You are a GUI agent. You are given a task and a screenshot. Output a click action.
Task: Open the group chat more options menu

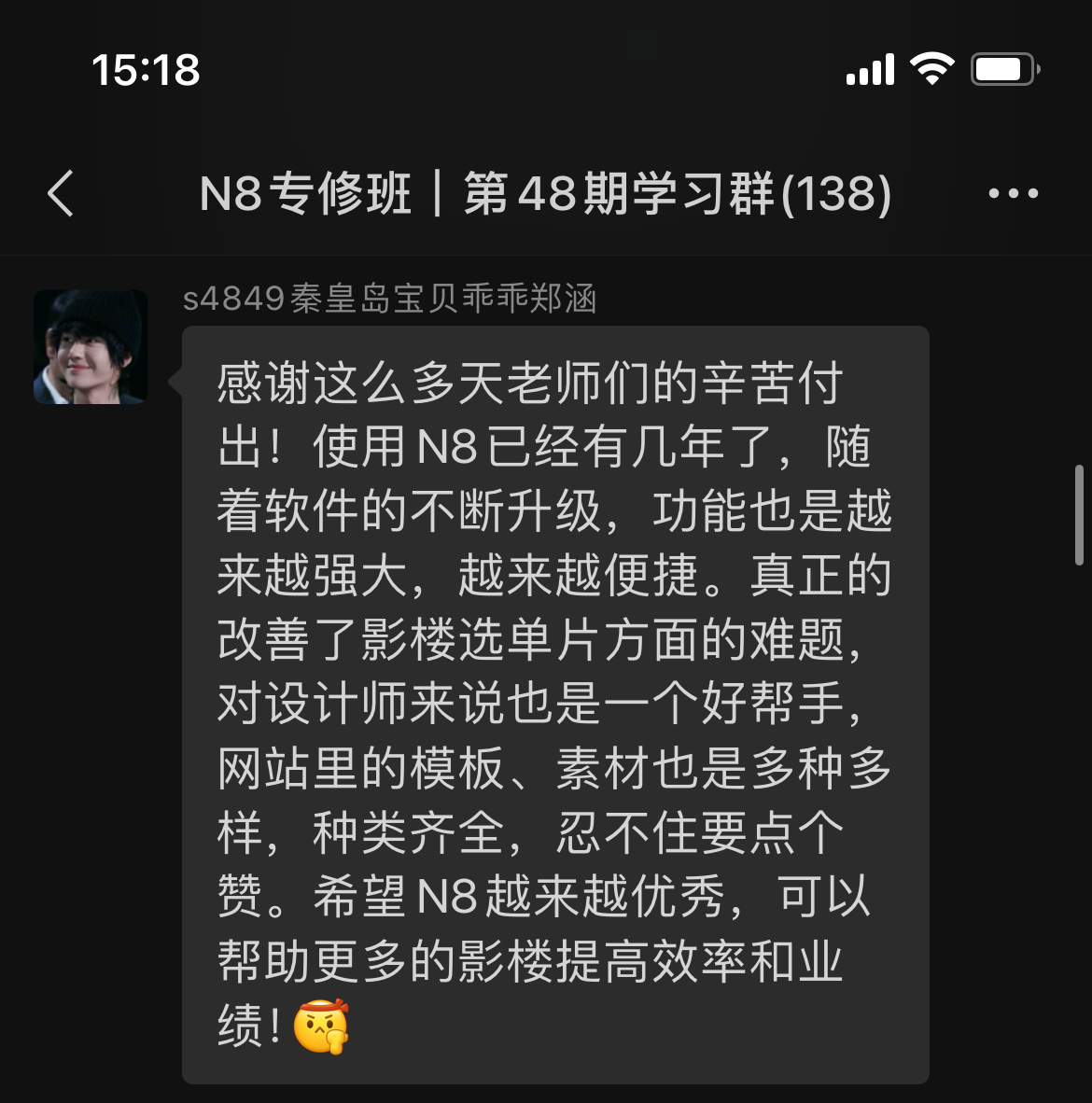pyautogui.click(x=1013, y=194)
